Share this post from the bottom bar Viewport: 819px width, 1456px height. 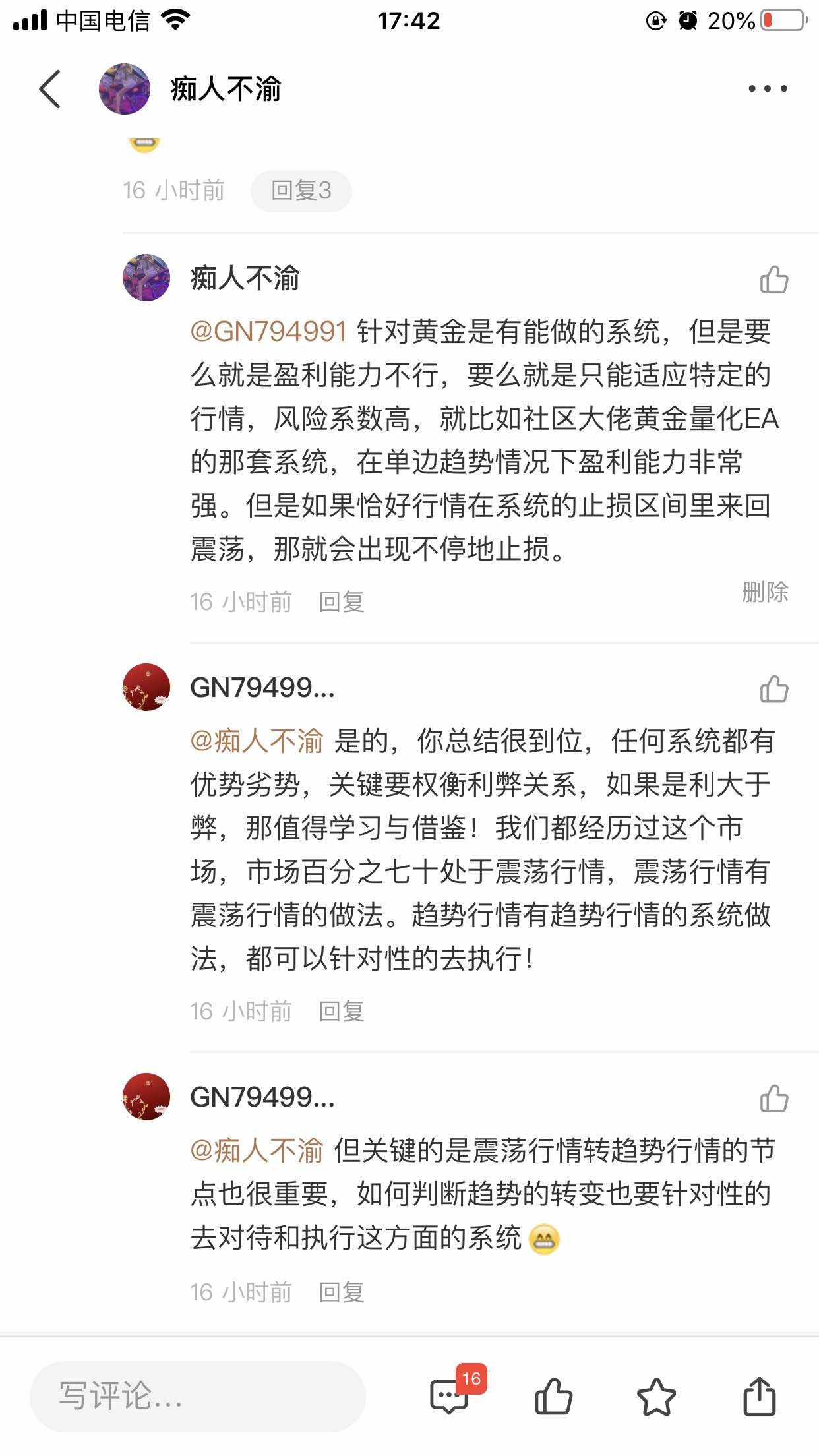pos(759,1396)
